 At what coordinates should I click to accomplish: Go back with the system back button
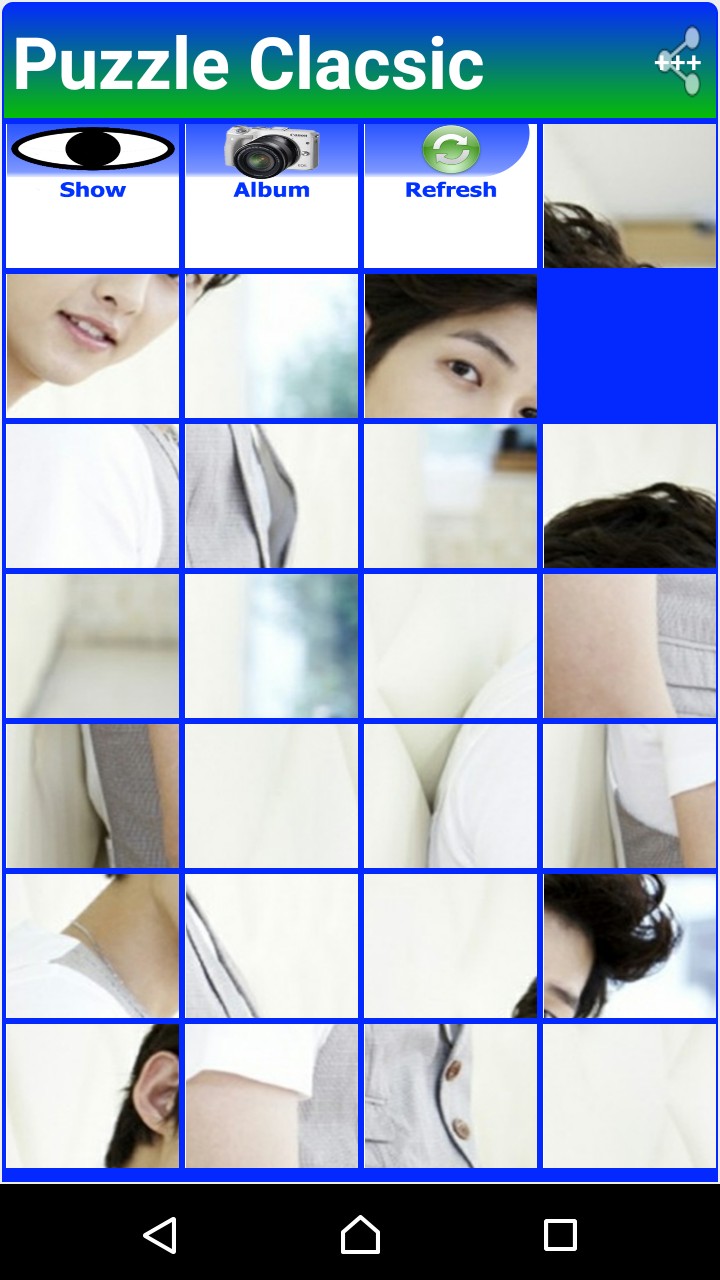point(160,1235)
